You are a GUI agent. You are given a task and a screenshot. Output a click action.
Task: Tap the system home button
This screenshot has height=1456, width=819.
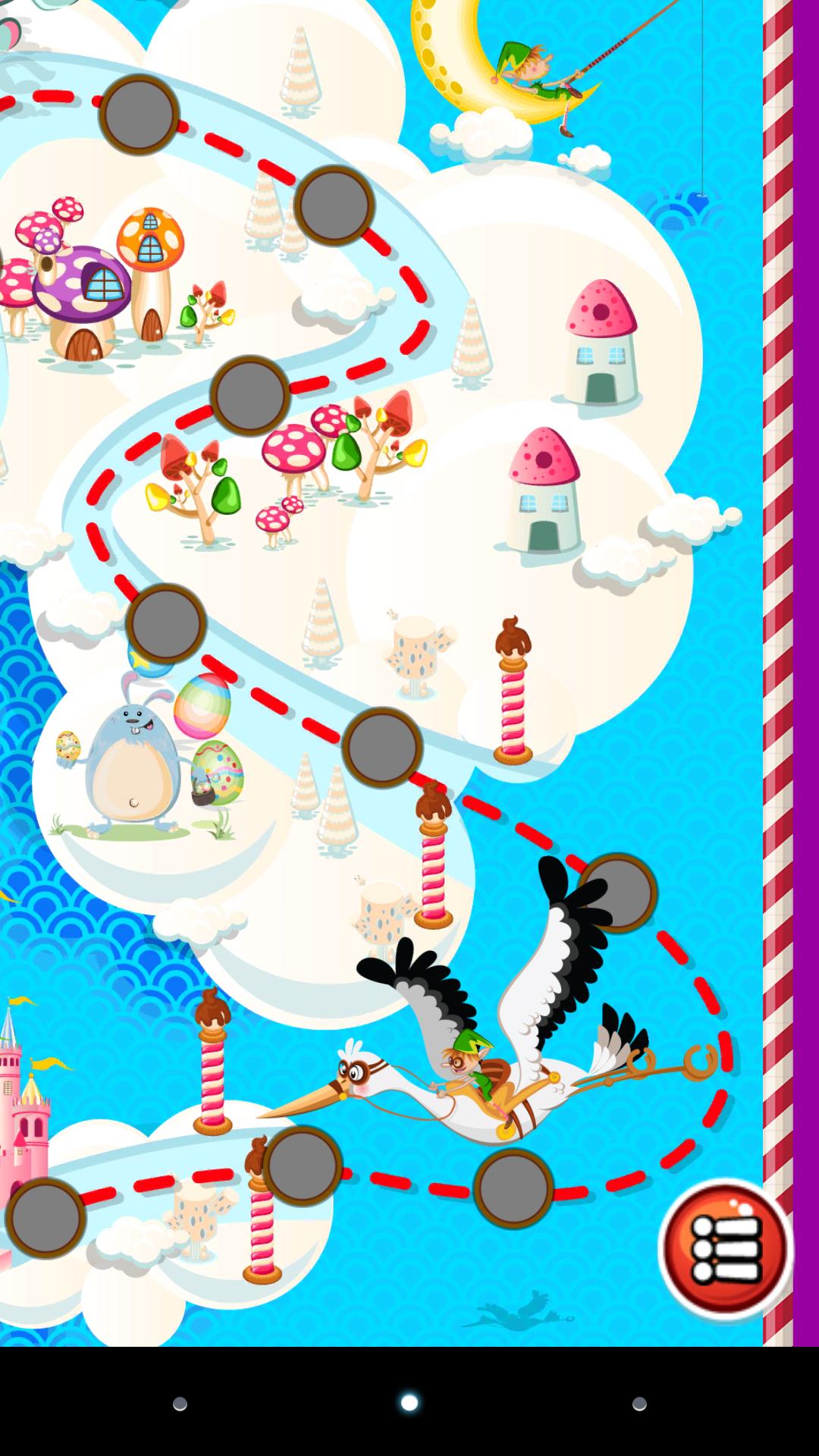(409, 1403)
